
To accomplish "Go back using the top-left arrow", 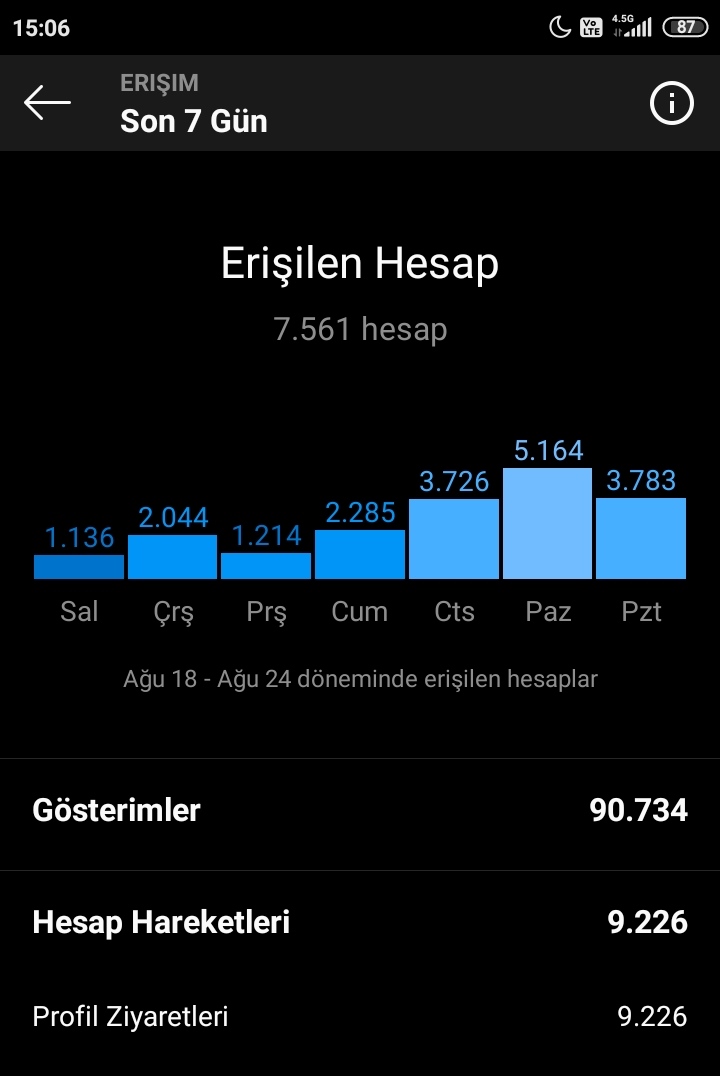I will click(x=47, y=103).
